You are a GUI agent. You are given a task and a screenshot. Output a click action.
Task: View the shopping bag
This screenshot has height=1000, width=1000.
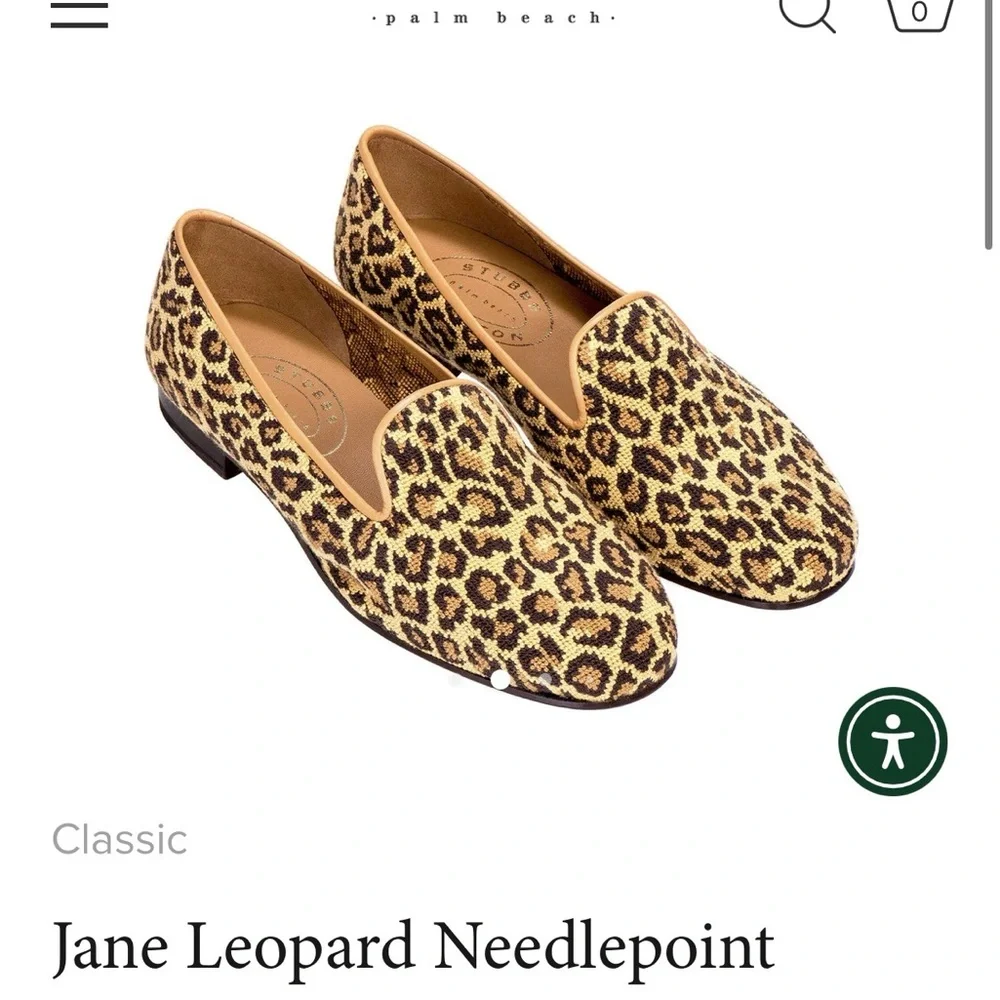pos(918,13)
